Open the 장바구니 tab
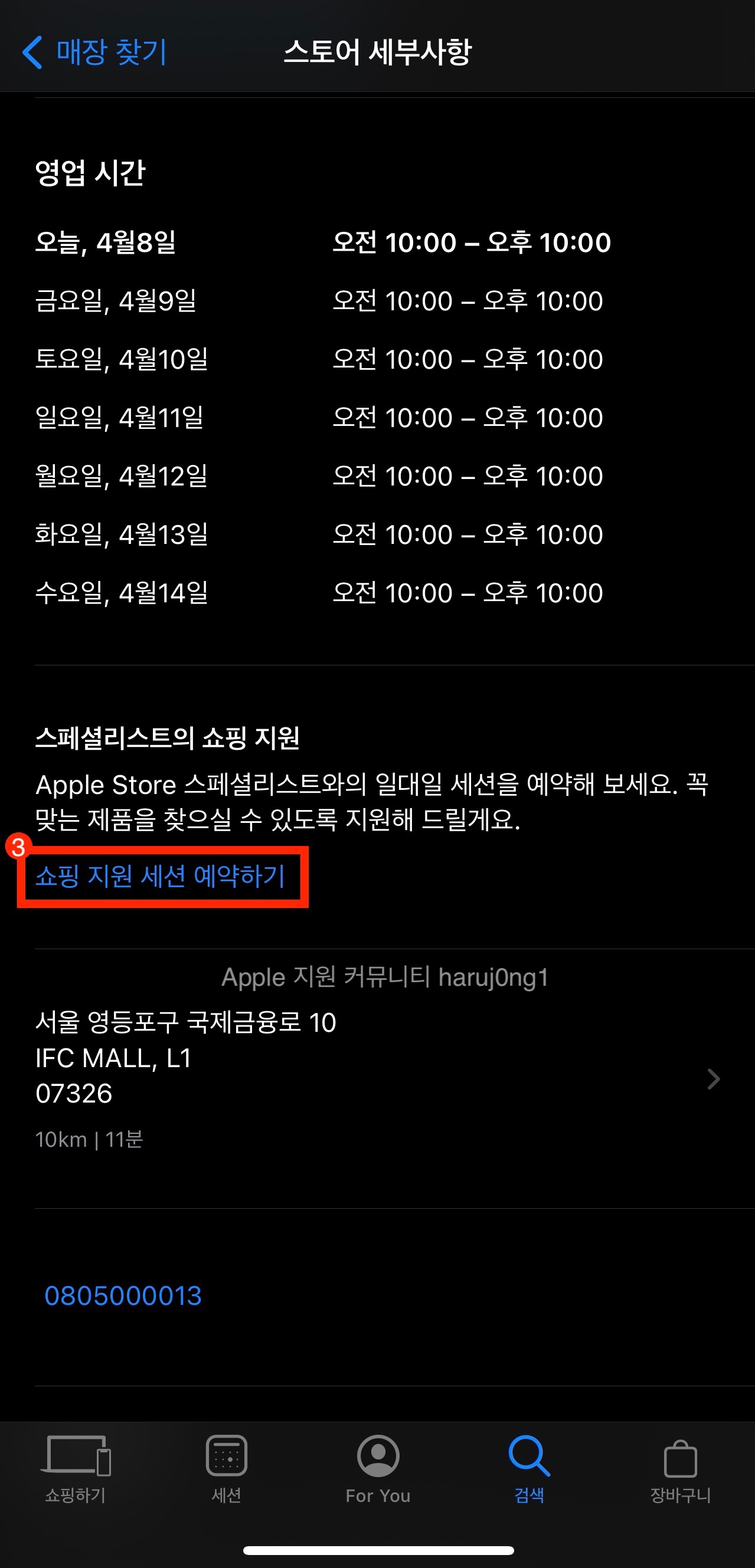Image resolution: width=755 pixels, height=1568 pixels. 679,1469
